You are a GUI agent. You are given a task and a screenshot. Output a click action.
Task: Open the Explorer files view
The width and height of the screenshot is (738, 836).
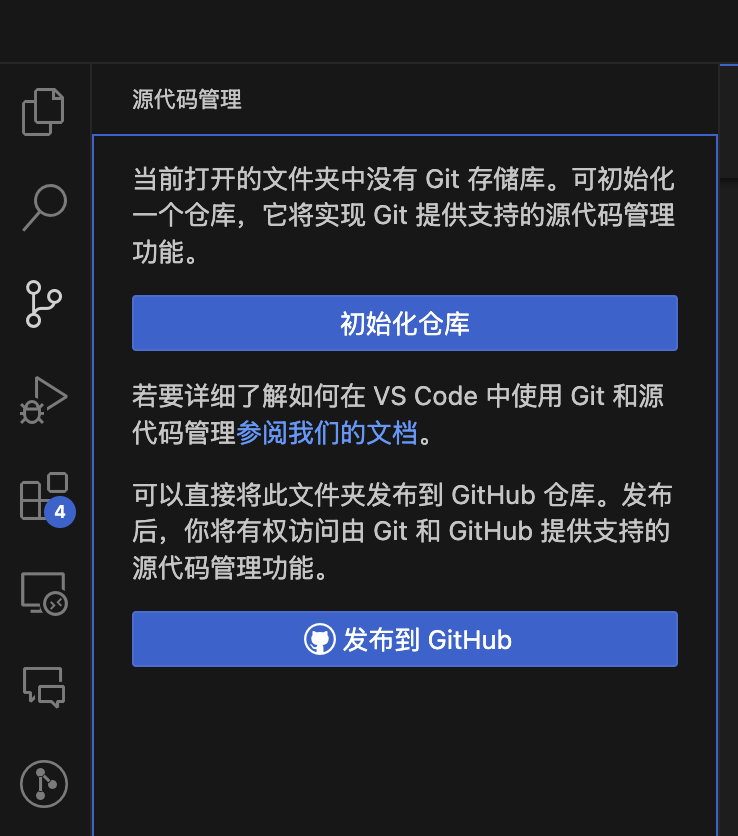click(44, 112)
